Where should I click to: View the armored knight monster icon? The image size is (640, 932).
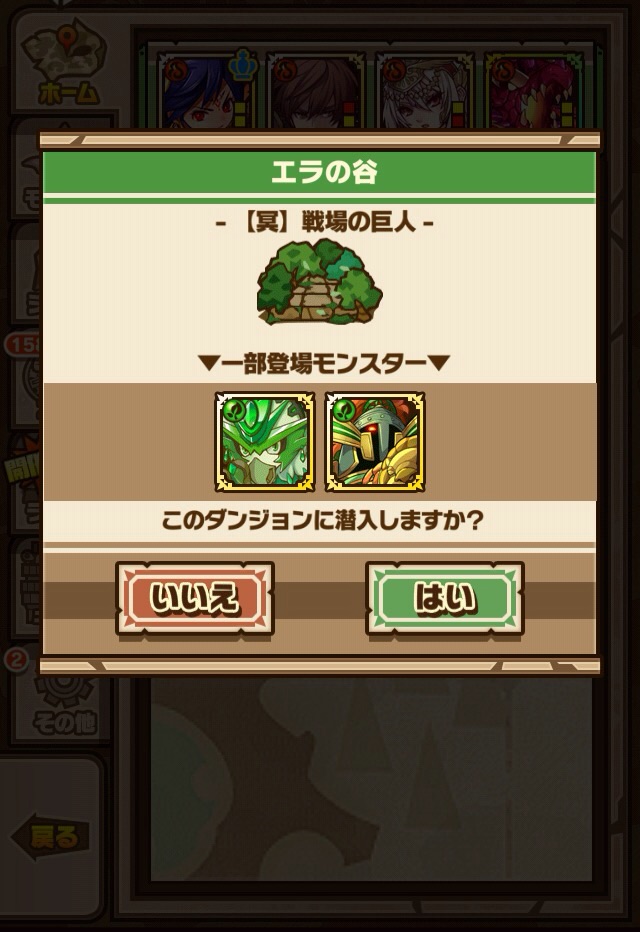[x=375, y=441]
